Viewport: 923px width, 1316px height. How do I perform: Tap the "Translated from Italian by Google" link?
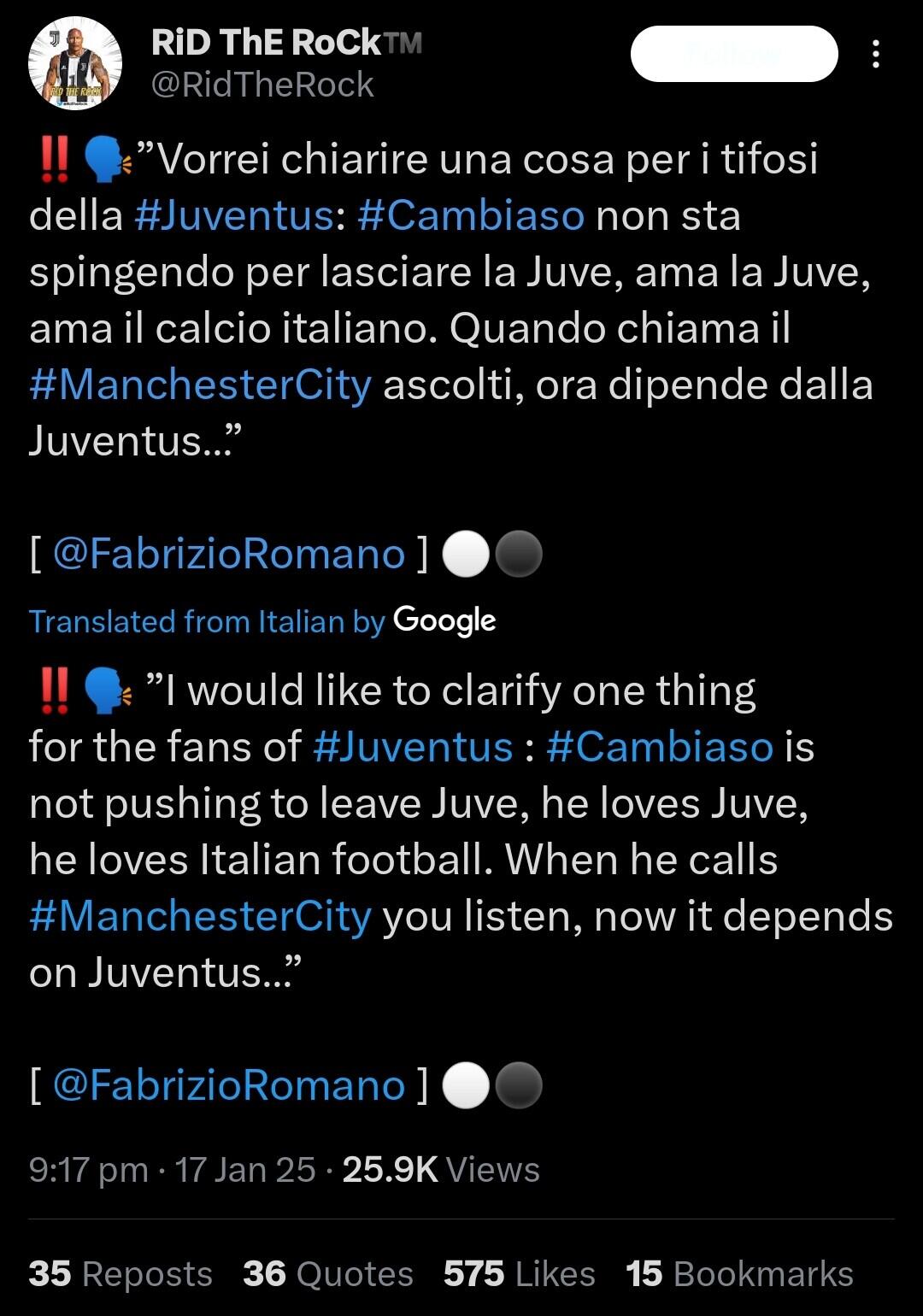pyautogui.click(x=262, y=621)
